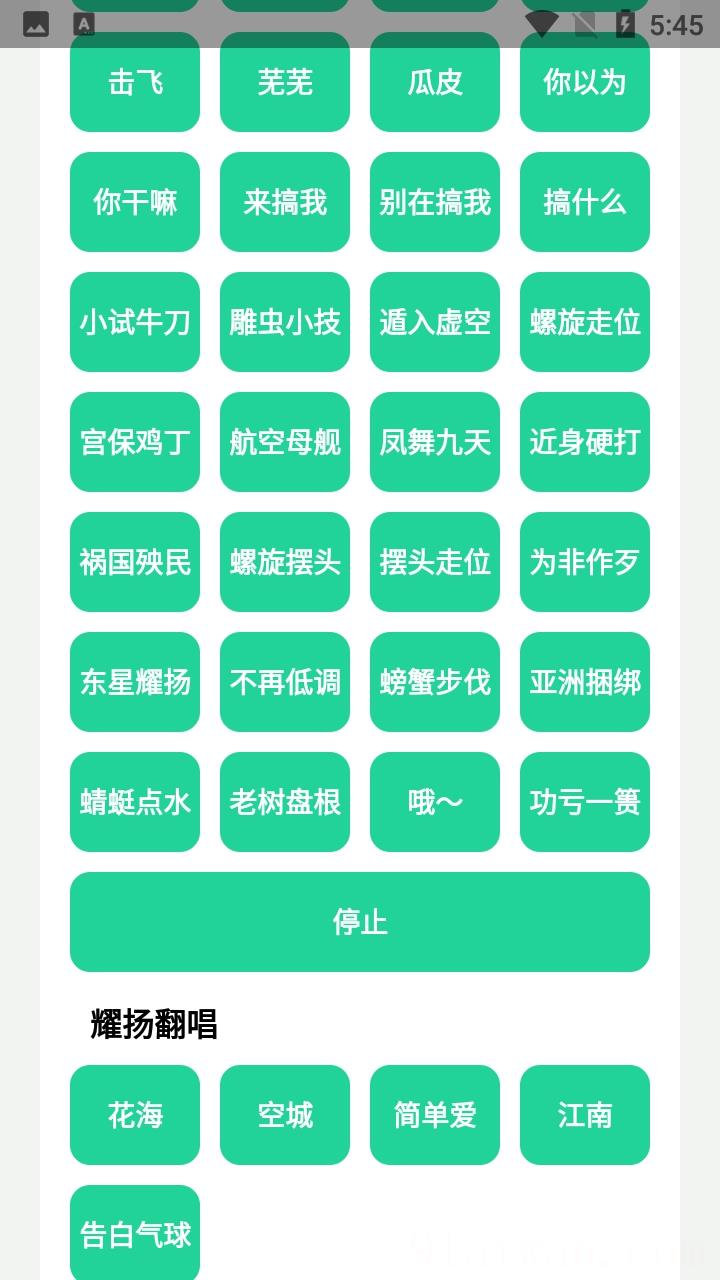This screenshot has width=720, height=1280.
Task: Play the 击飞 sound effect
Action: [x=135, y=83]
